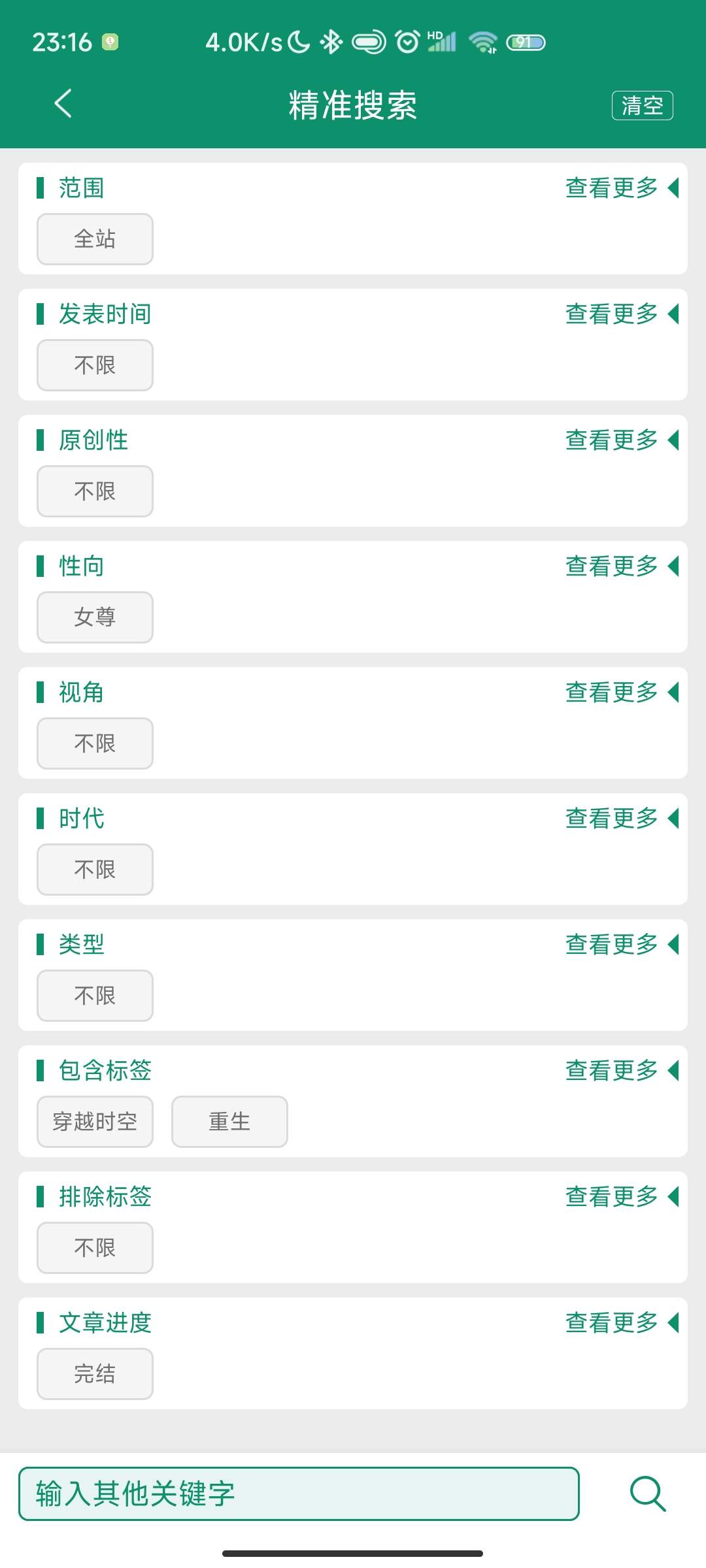The image size is (706, 1568).
Task: Expand 查看更多 for the 视角 section
Action: click(x=622, y=693)
